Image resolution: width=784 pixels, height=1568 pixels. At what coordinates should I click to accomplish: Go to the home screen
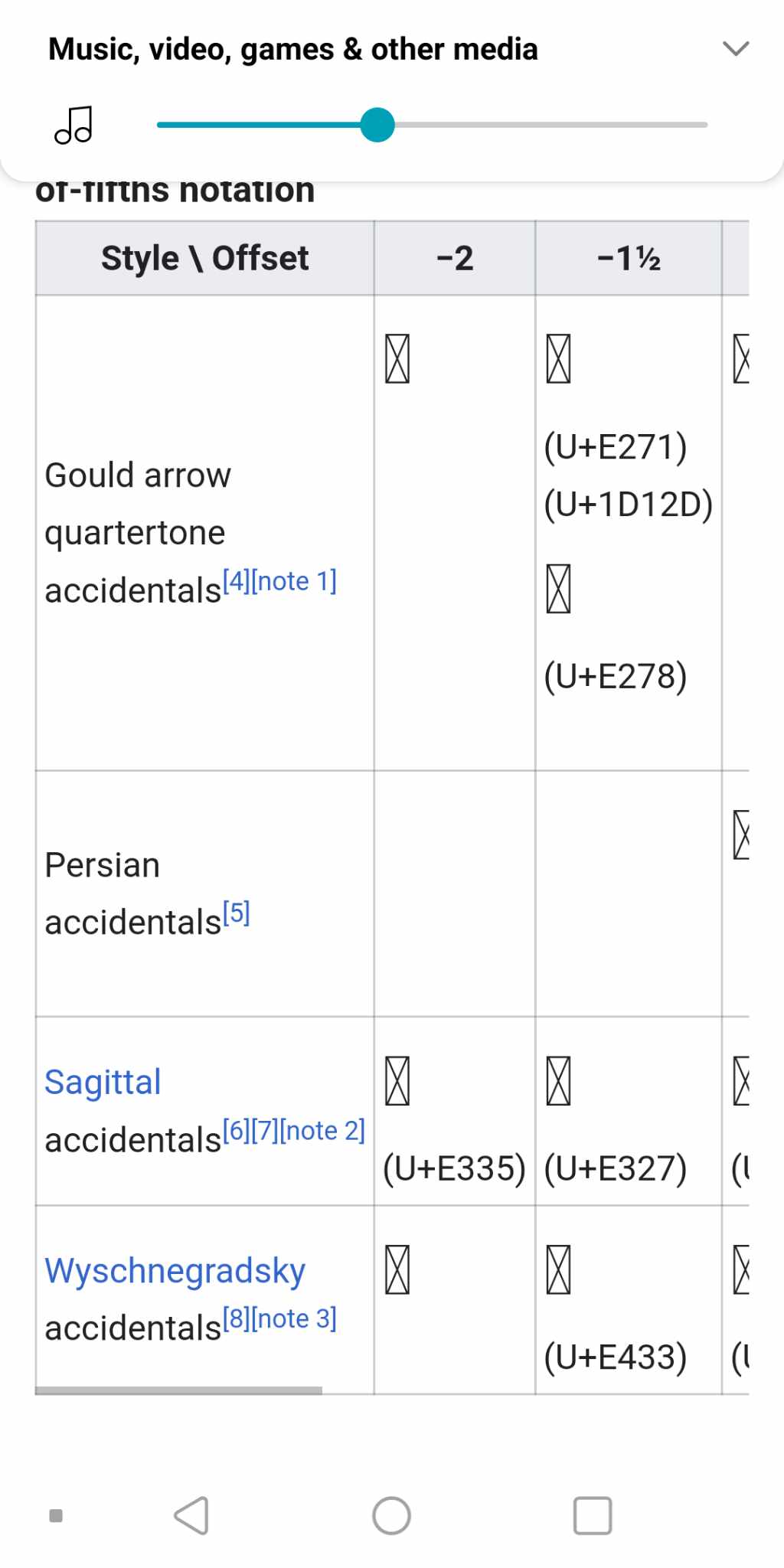391,1516
